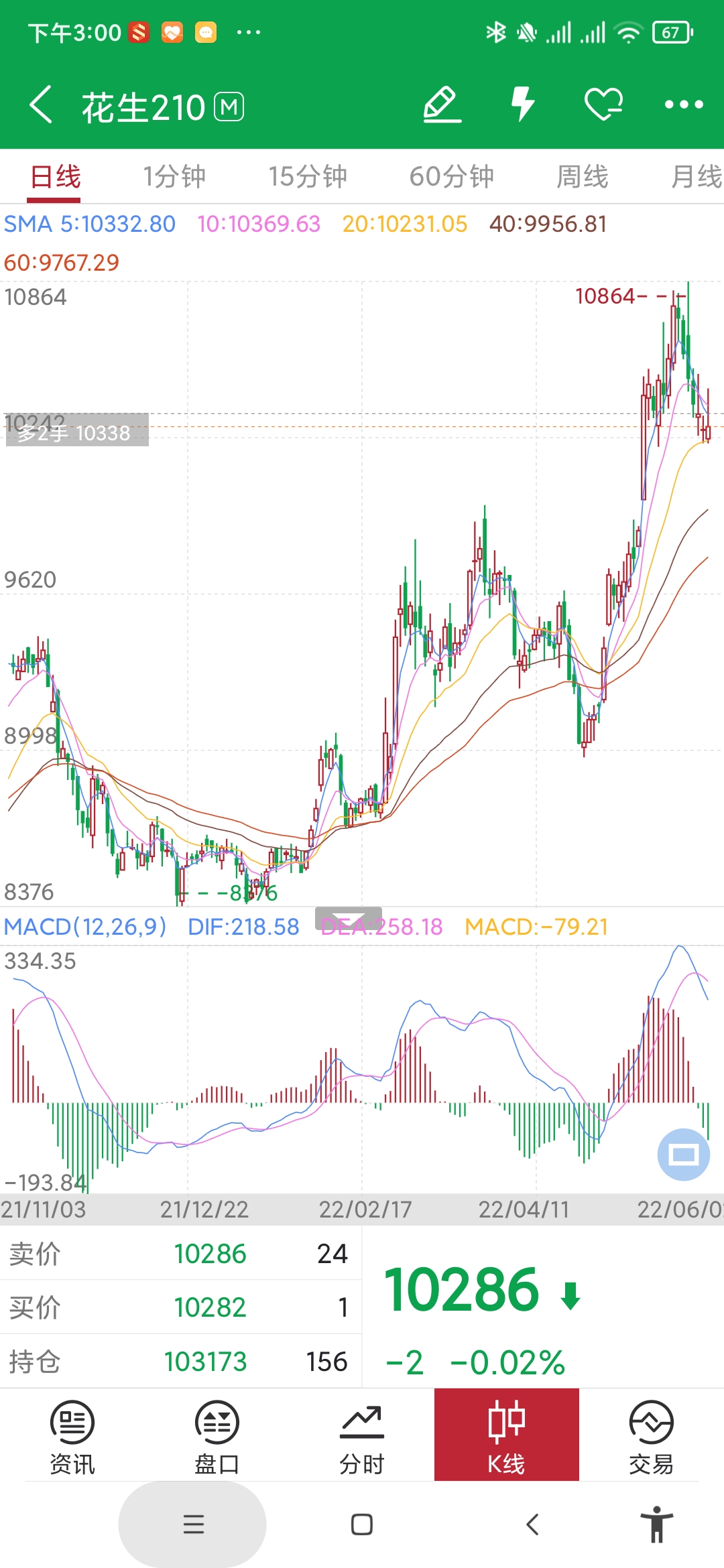Open lightning quick order
This screenshot has height=1568, width=724.
click(523, 104)
